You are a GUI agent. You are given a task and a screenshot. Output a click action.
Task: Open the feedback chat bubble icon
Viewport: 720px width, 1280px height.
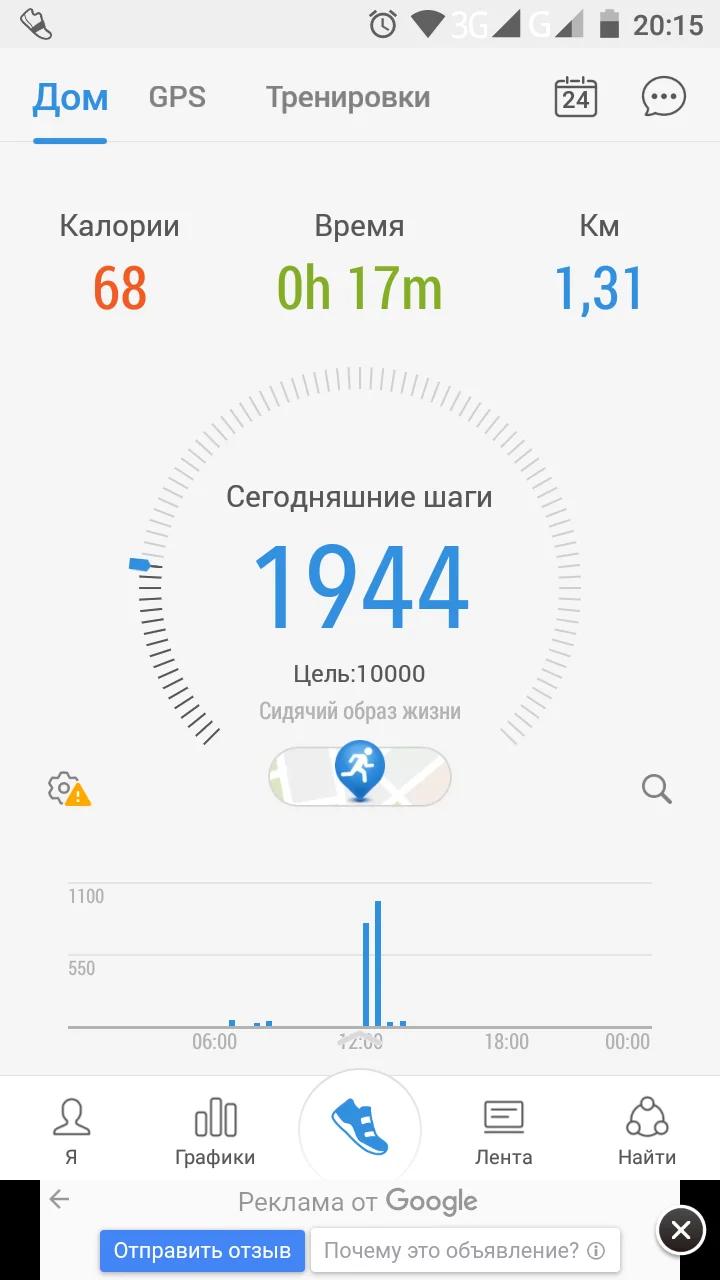pyautogui.click(x=663, y=96)
